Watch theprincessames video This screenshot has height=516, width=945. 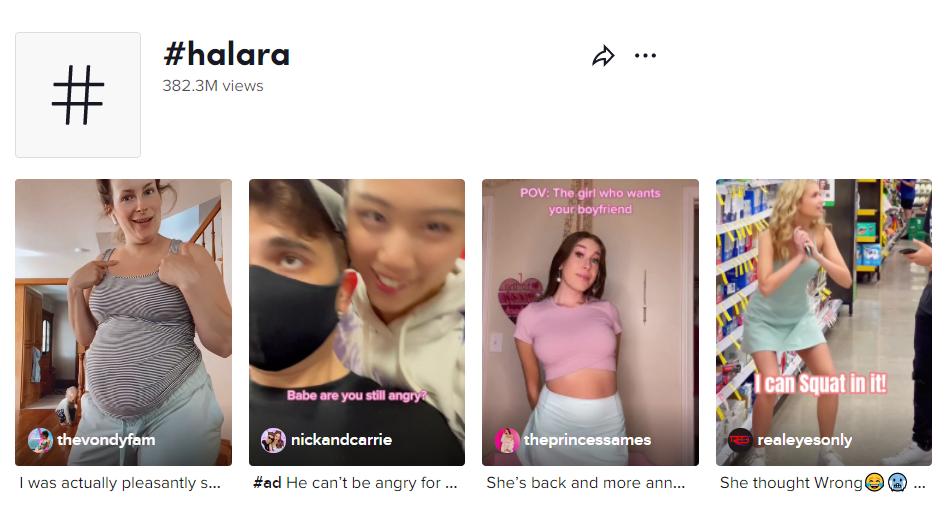pos(590,320)
